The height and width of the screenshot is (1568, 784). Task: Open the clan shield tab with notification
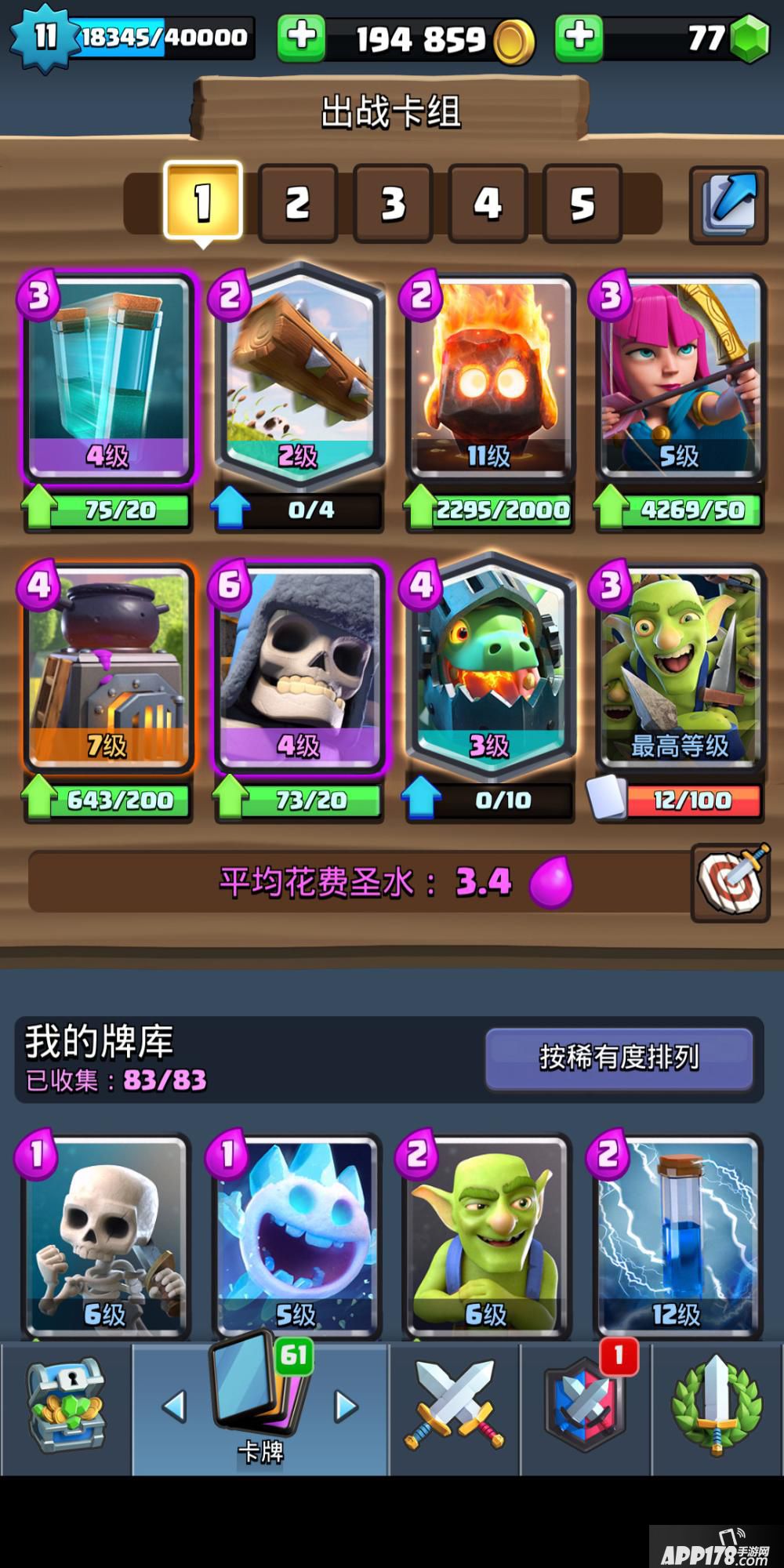point(586,1406)
